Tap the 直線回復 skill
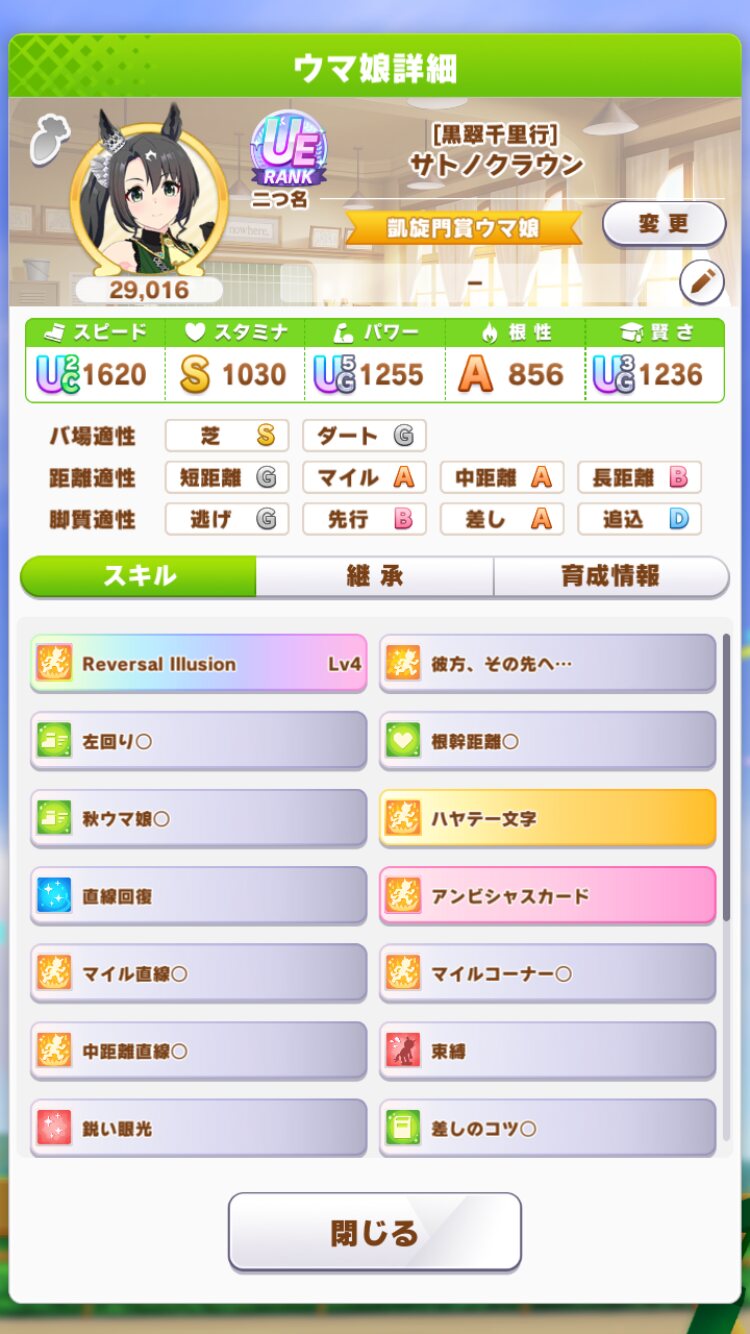Screen dimensions: 750x1334 tap(198, 896)
